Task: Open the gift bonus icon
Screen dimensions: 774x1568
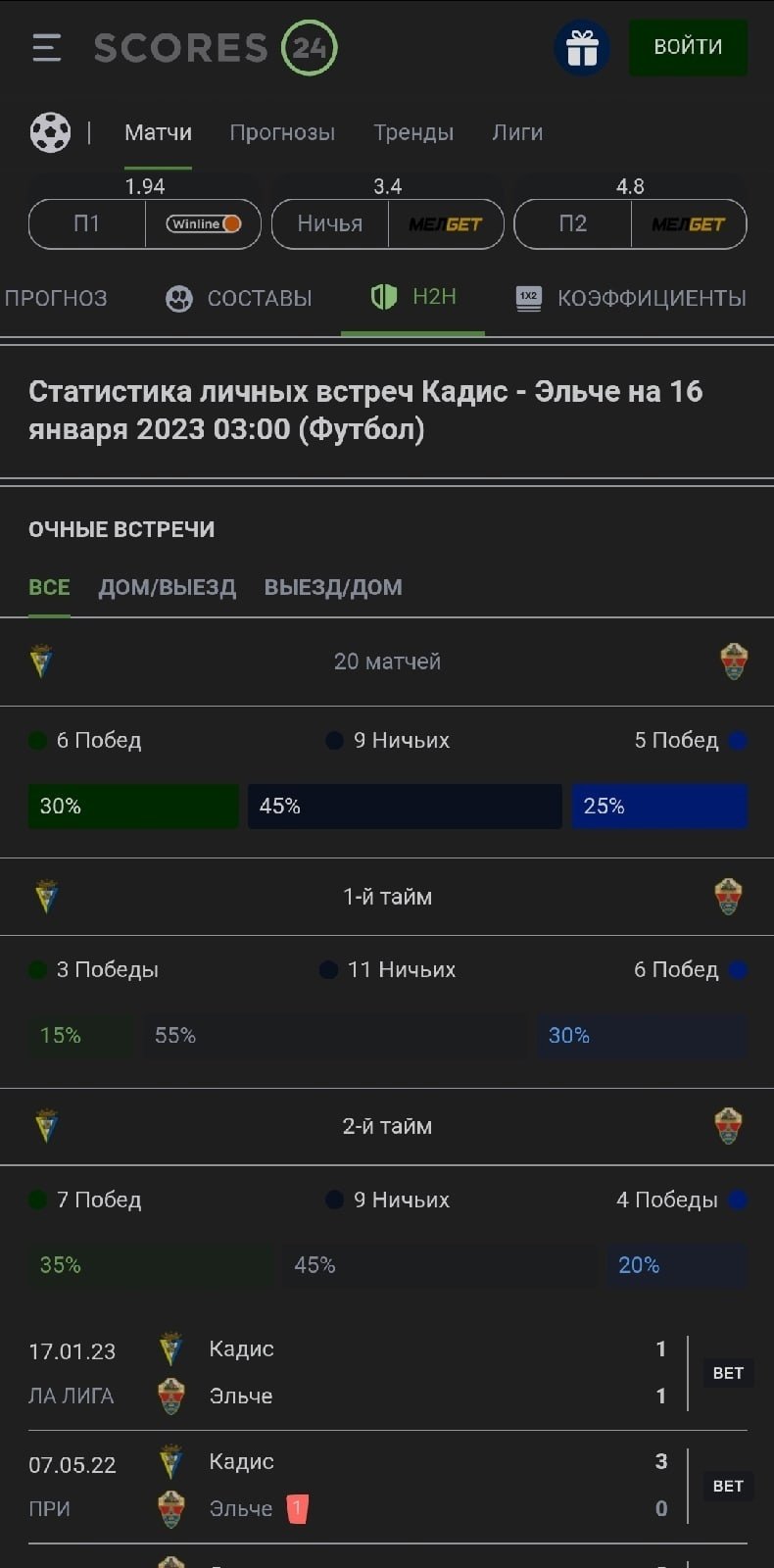Action: pos(582,47)
